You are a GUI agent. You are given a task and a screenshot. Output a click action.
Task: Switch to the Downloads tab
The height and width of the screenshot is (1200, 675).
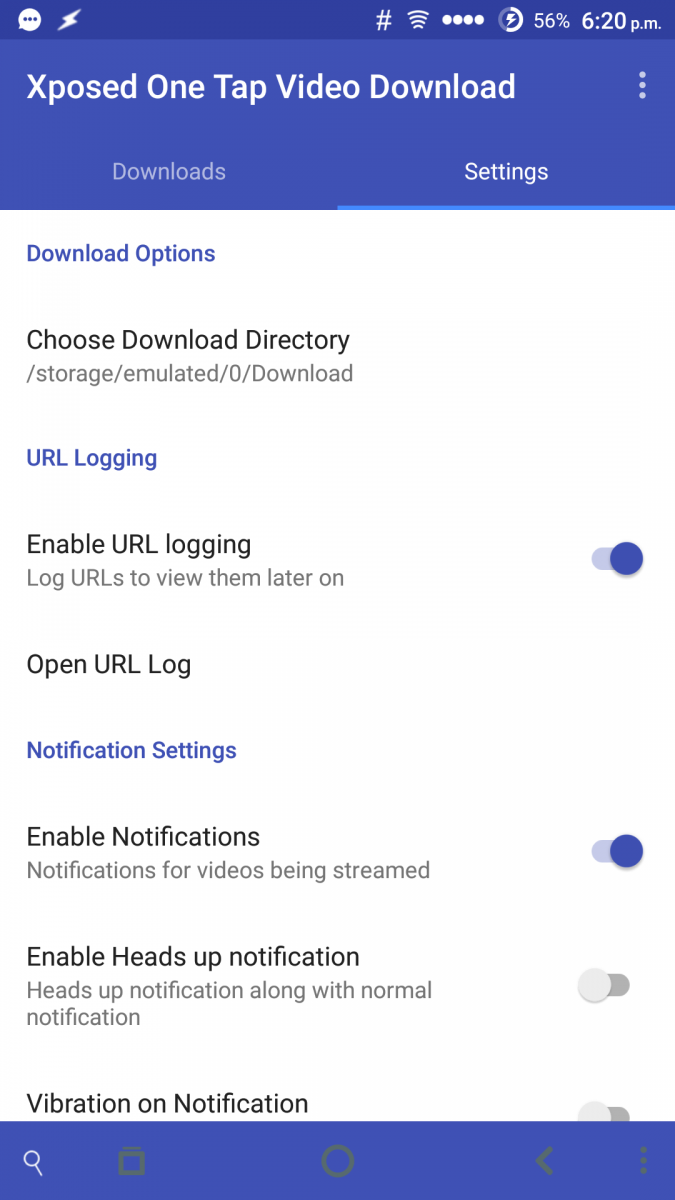169,171
